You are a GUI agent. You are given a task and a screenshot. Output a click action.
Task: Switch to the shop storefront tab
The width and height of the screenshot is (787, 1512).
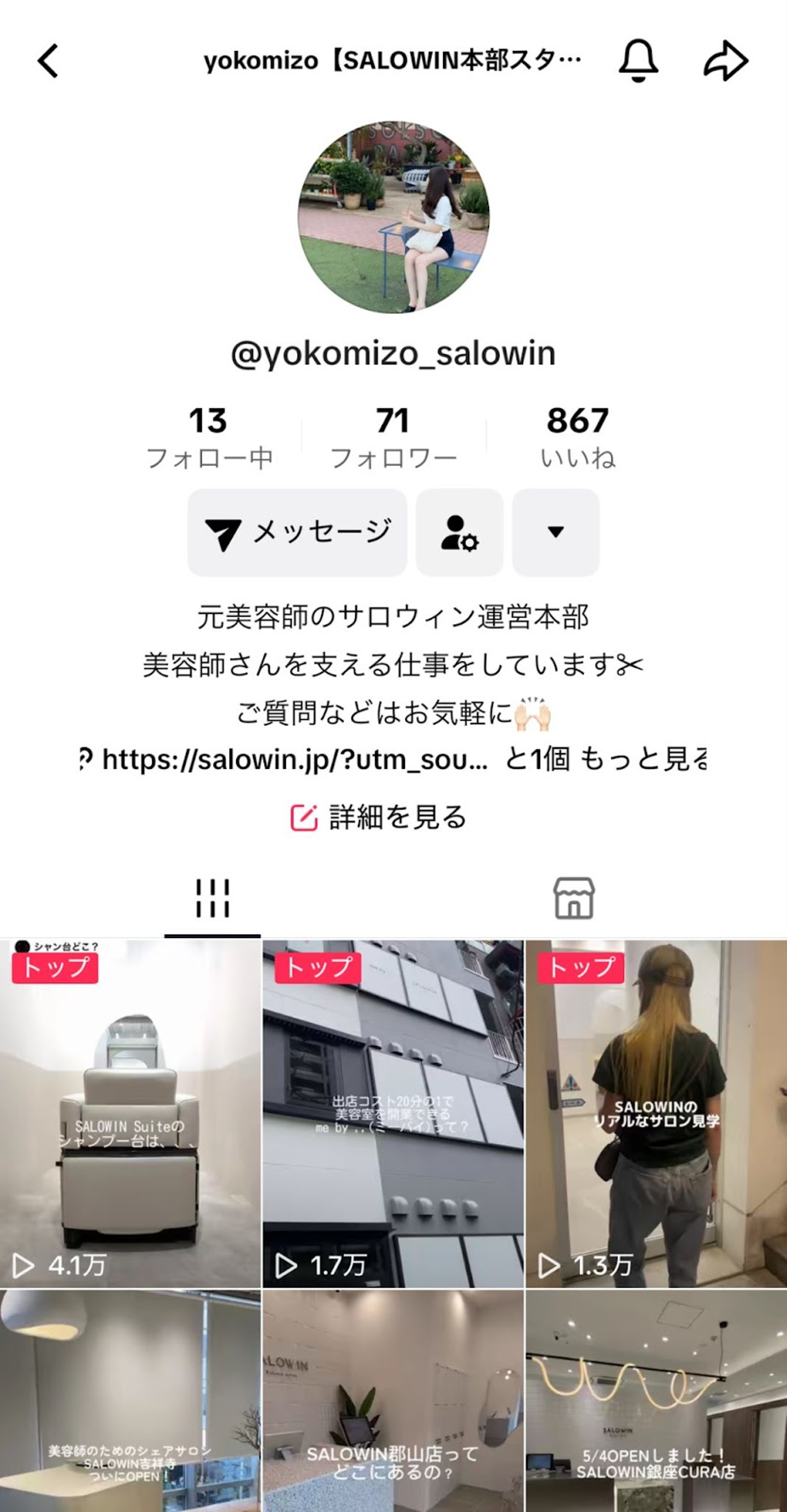[574, 898]
